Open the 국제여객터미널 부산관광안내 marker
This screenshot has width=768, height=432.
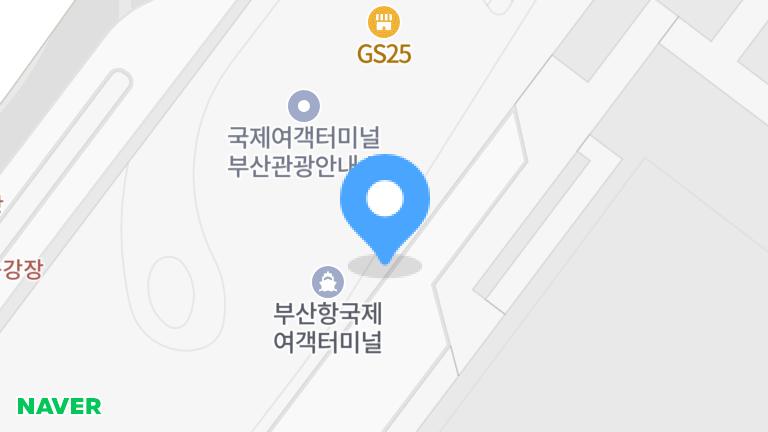tap(303, 105)
